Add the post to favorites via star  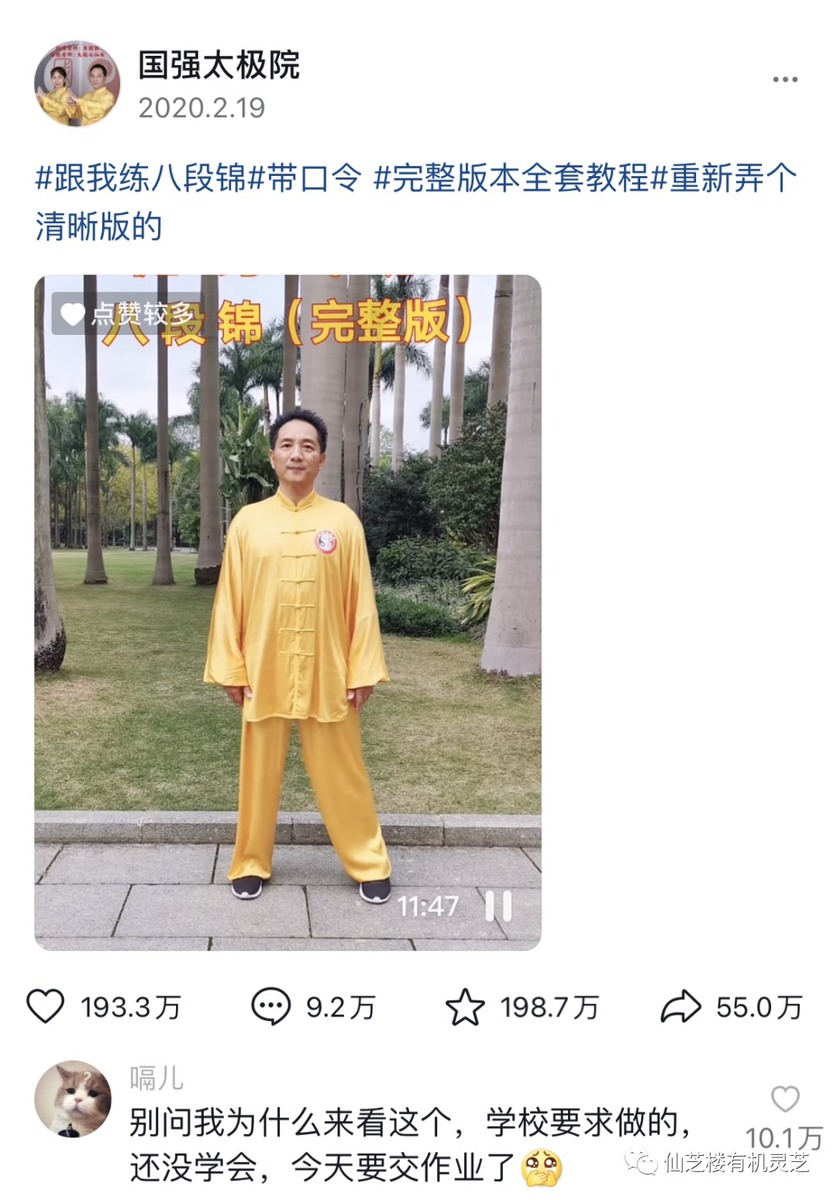465,1006
